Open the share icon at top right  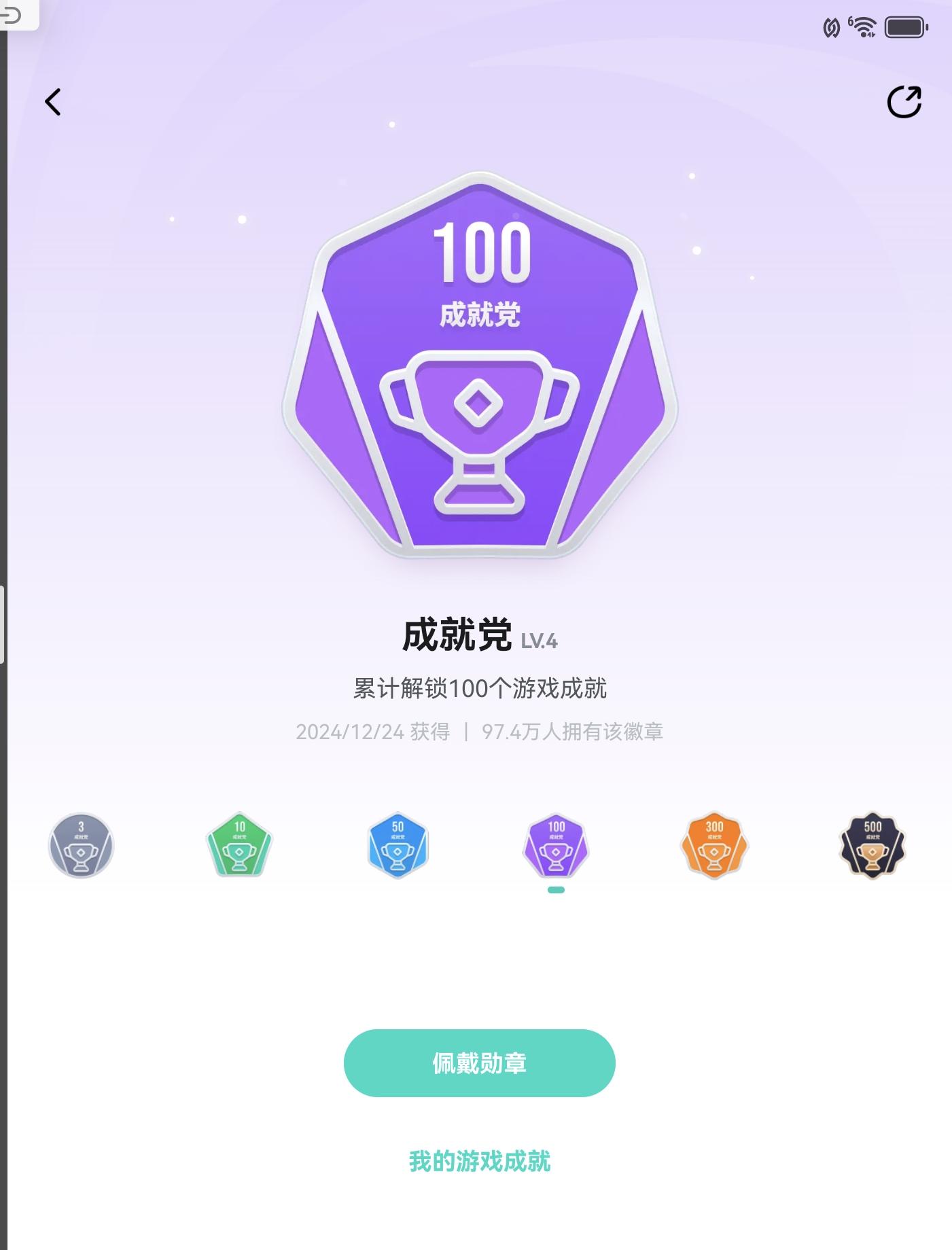coord(904,103)
